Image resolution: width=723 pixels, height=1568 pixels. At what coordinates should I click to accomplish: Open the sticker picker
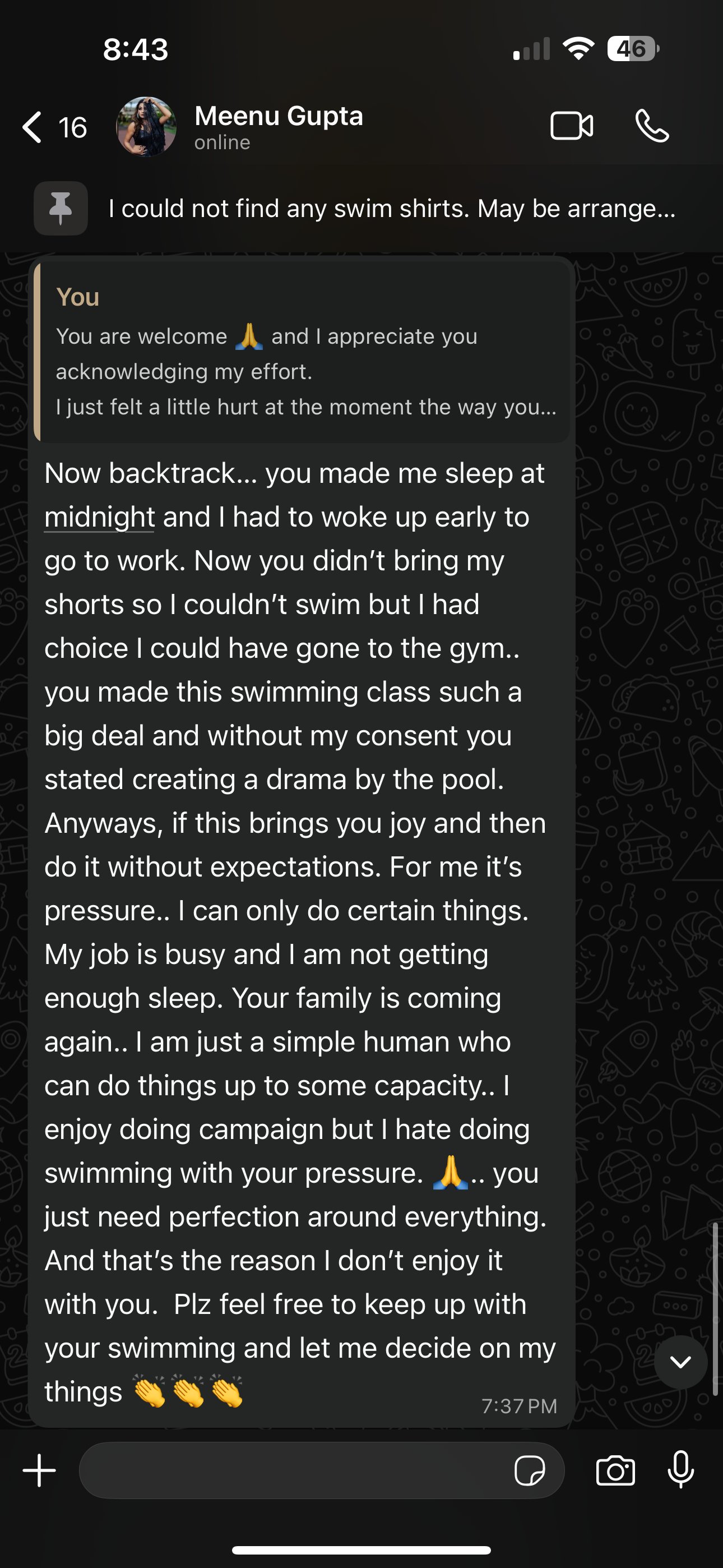530,1470
